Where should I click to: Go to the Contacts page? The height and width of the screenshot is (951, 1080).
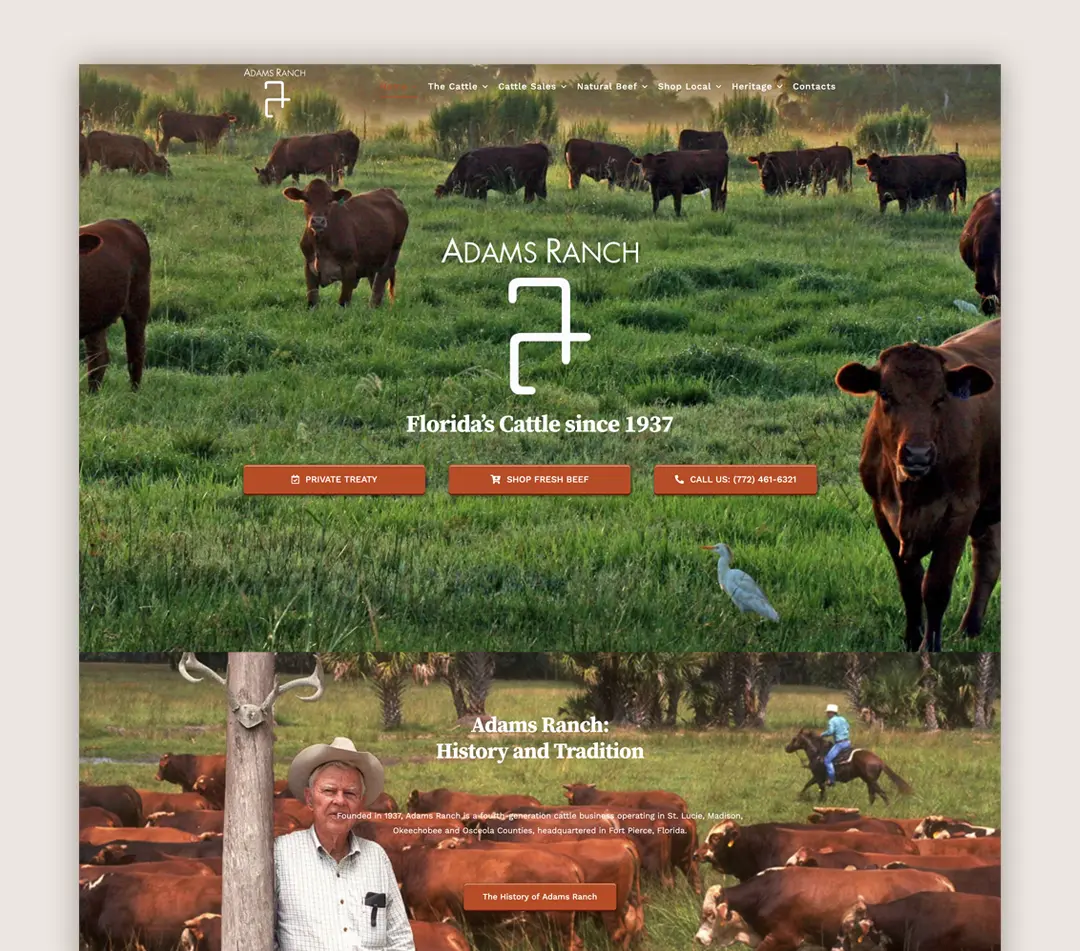[x=814, y=87]
